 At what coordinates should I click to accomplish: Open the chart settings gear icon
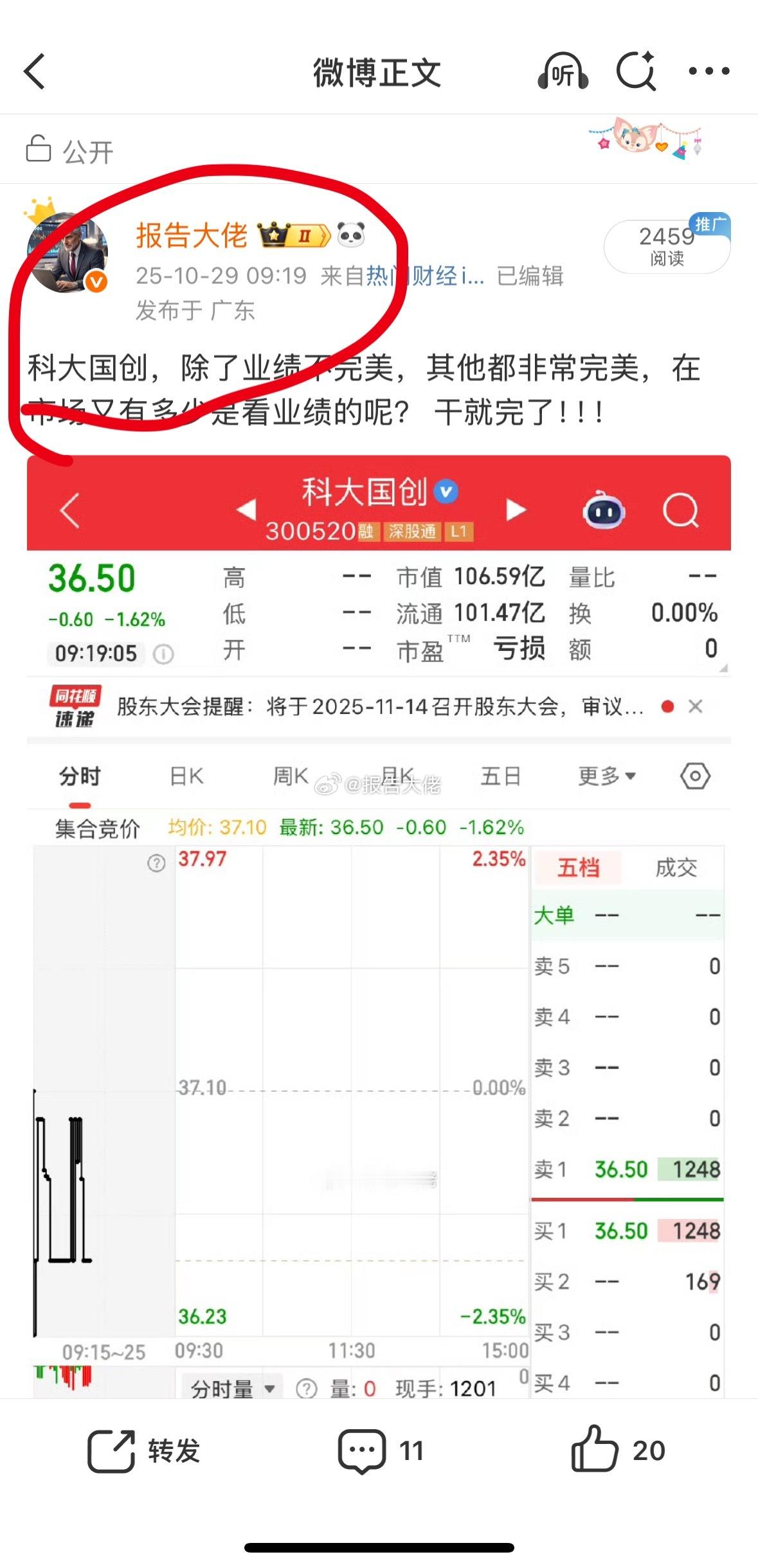point(694,776)
